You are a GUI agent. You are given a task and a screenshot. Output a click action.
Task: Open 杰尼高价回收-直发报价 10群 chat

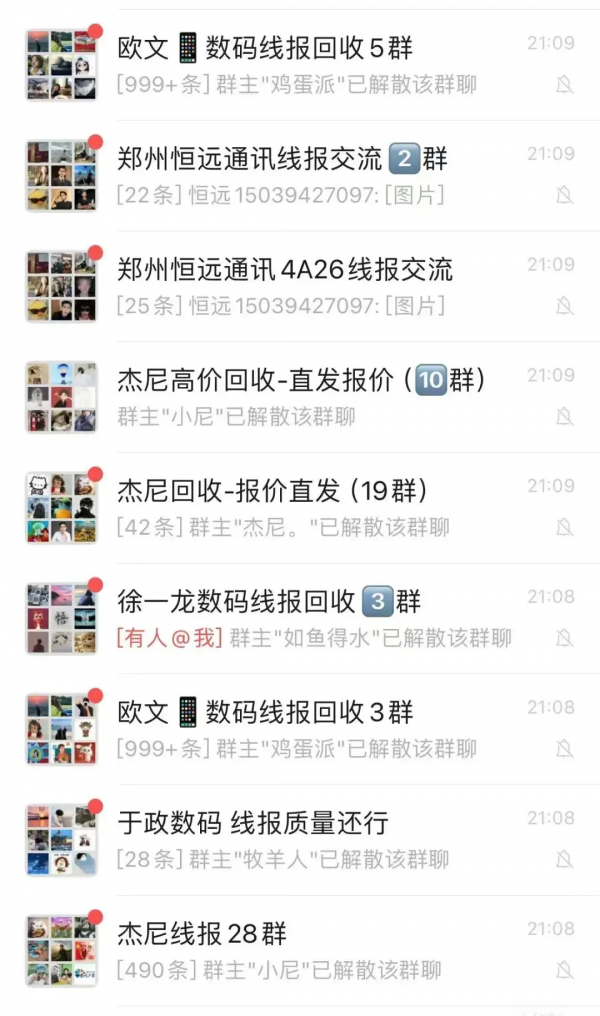coord(300,397)
